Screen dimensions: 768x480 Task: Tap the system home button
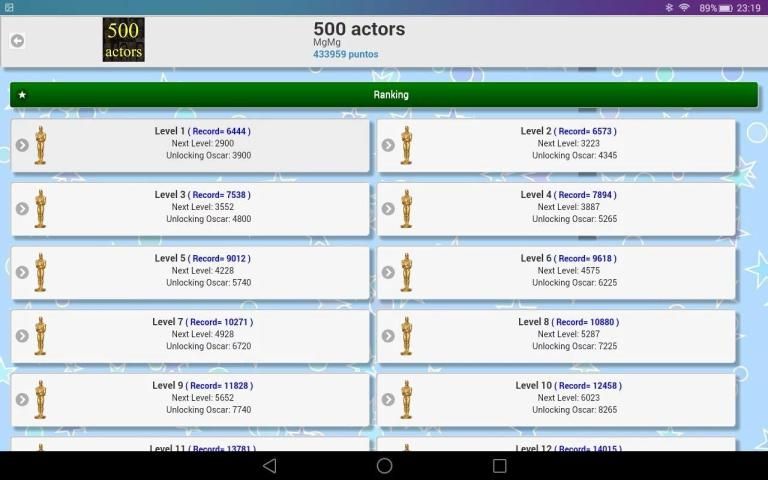click(x=384, y=466)
